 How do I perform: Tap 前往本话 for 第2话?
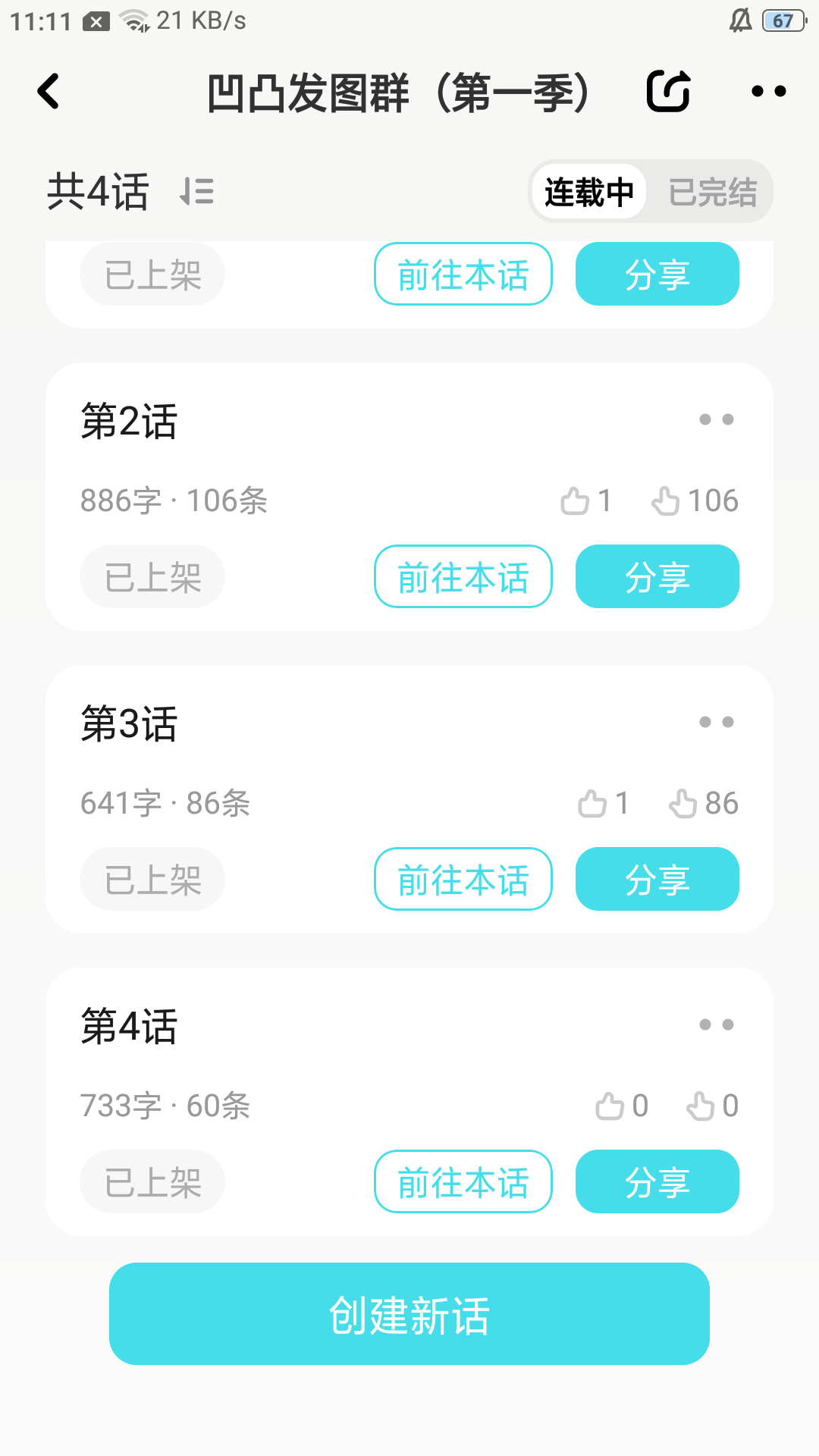463,576
